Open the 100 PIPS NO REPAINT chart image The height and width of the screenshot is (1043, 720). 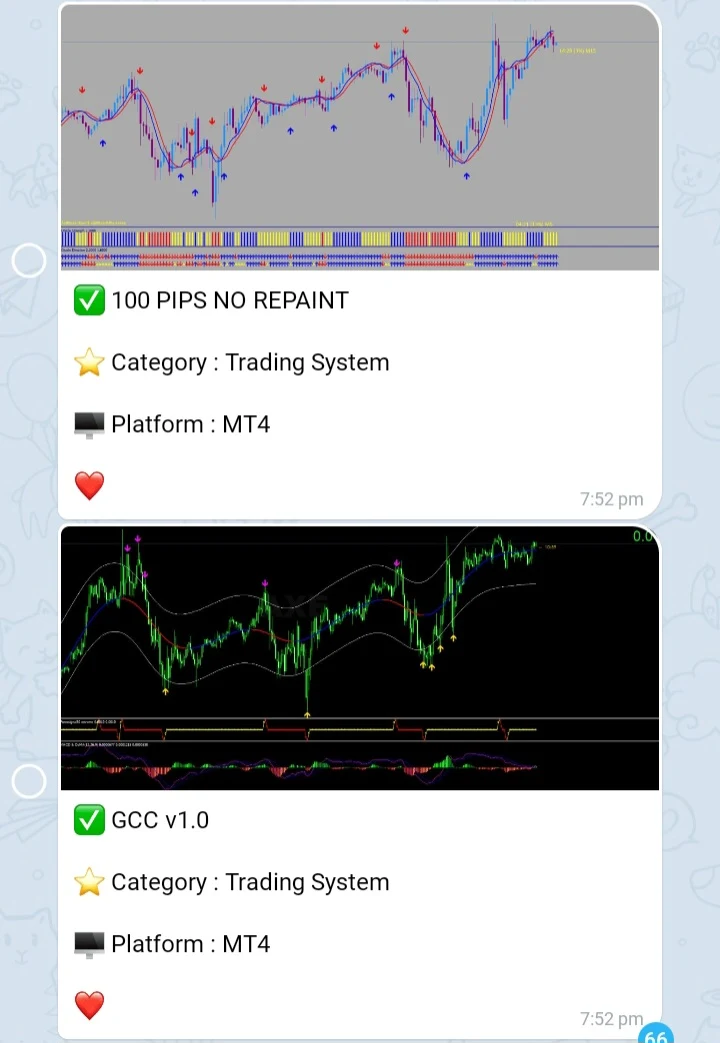(359, 137)
